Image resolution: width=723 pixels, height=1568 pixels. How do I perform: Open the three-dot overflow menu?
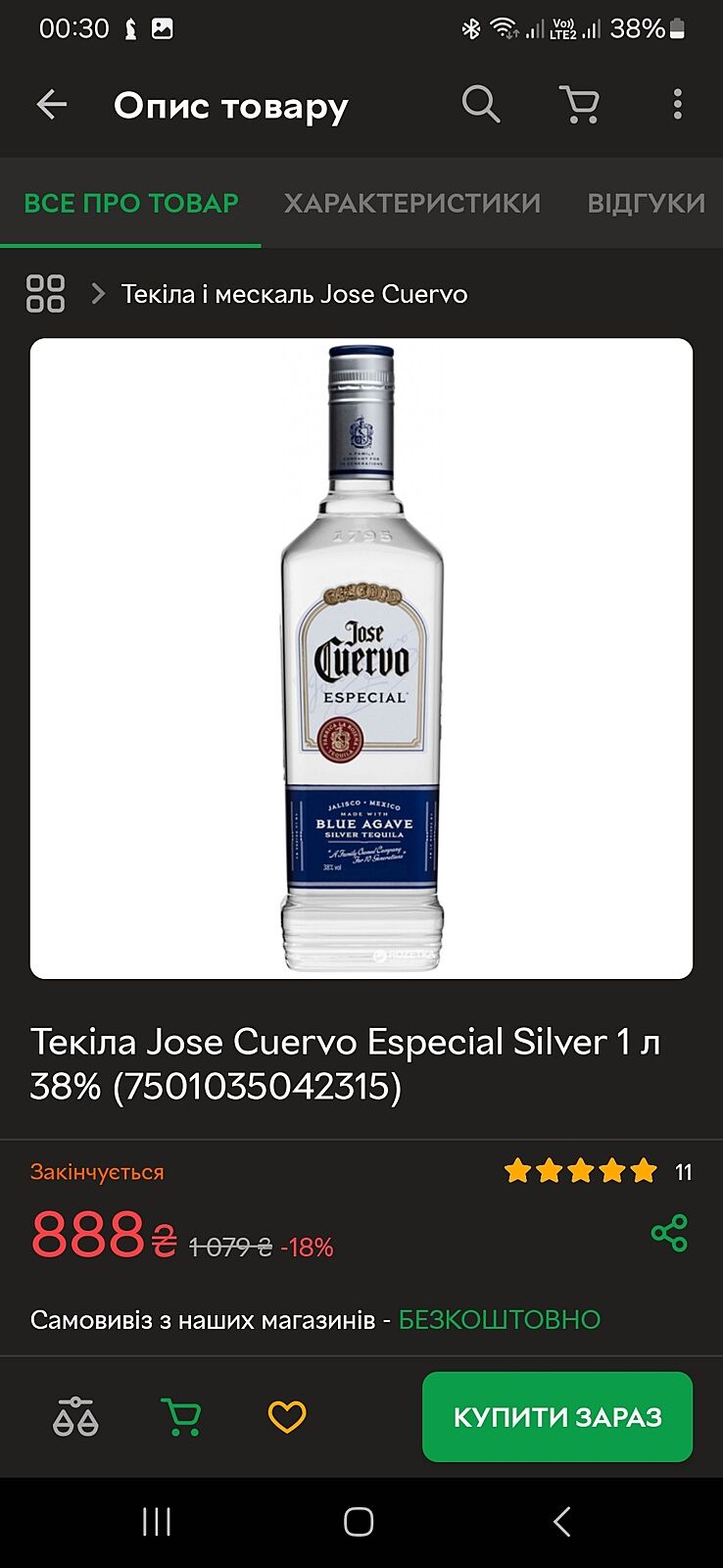[x=677, y=105]
